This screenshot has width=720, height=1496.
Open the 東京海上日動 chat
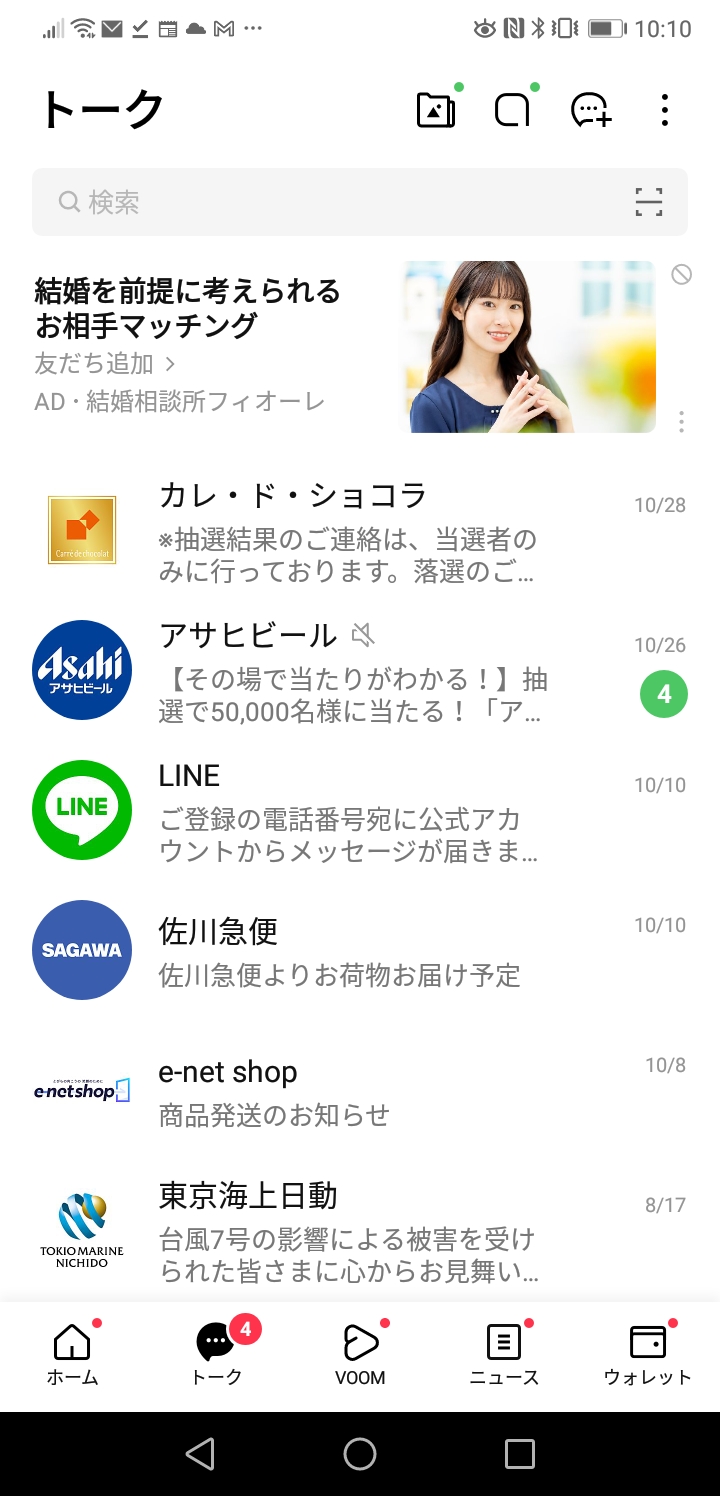(x=360, y=1232)
